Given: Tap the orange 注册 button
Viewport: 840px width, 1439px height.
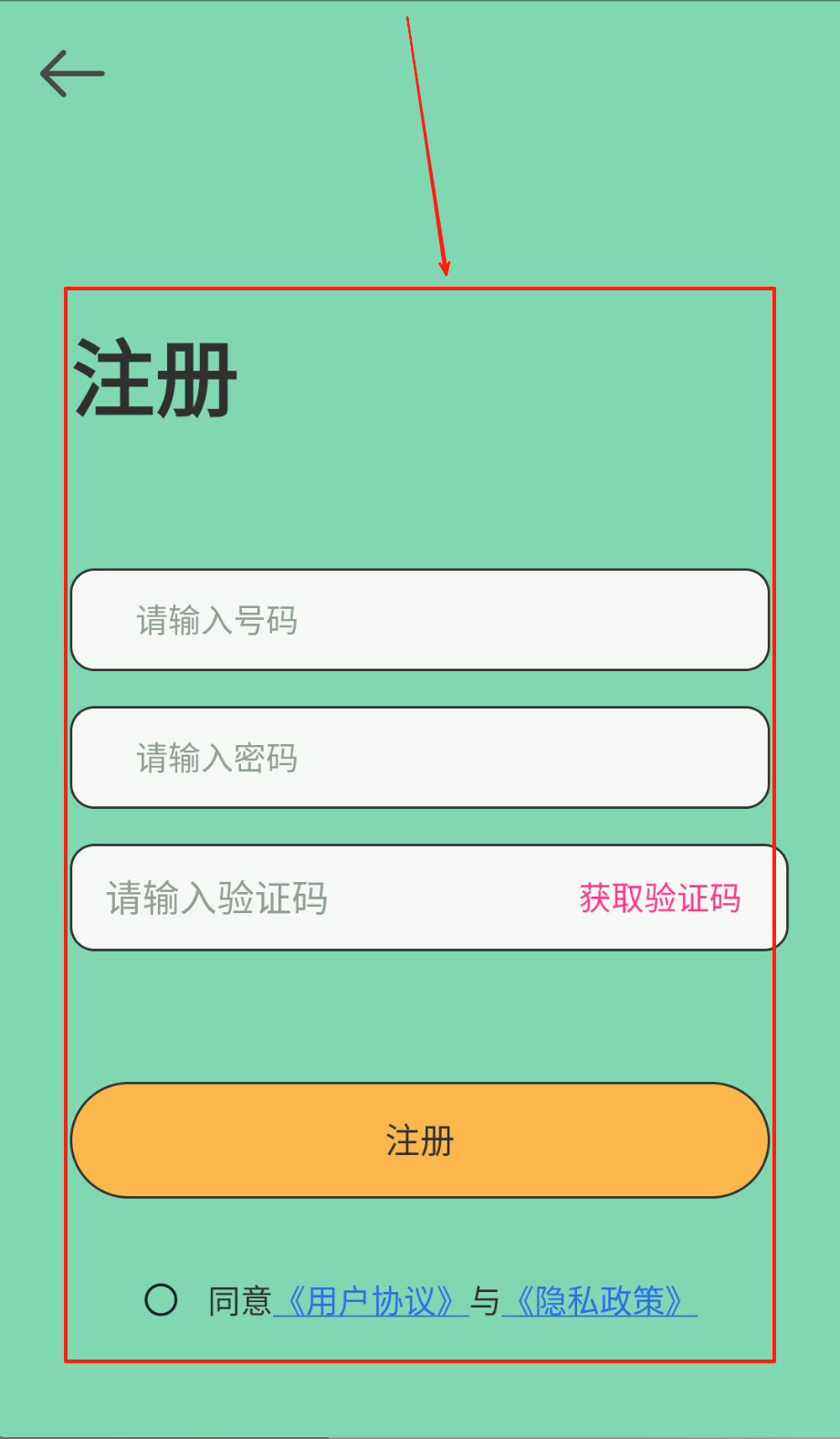Looking at the screenshot, I should tap(420, 1140).
